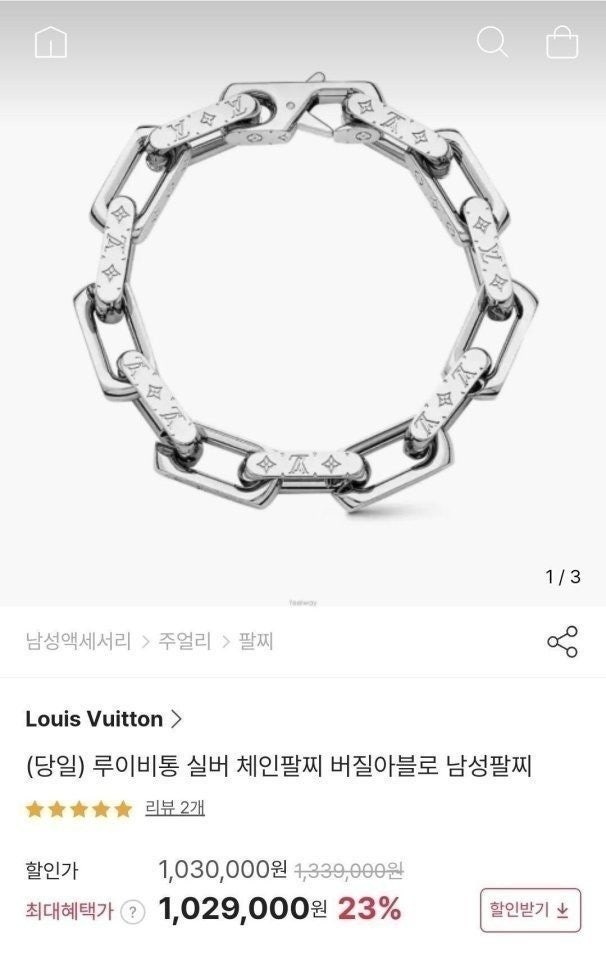Open the 남성액세서리 category breadcrumb
This screenshot has width=606, height=960.
click(x=78, y=642)
